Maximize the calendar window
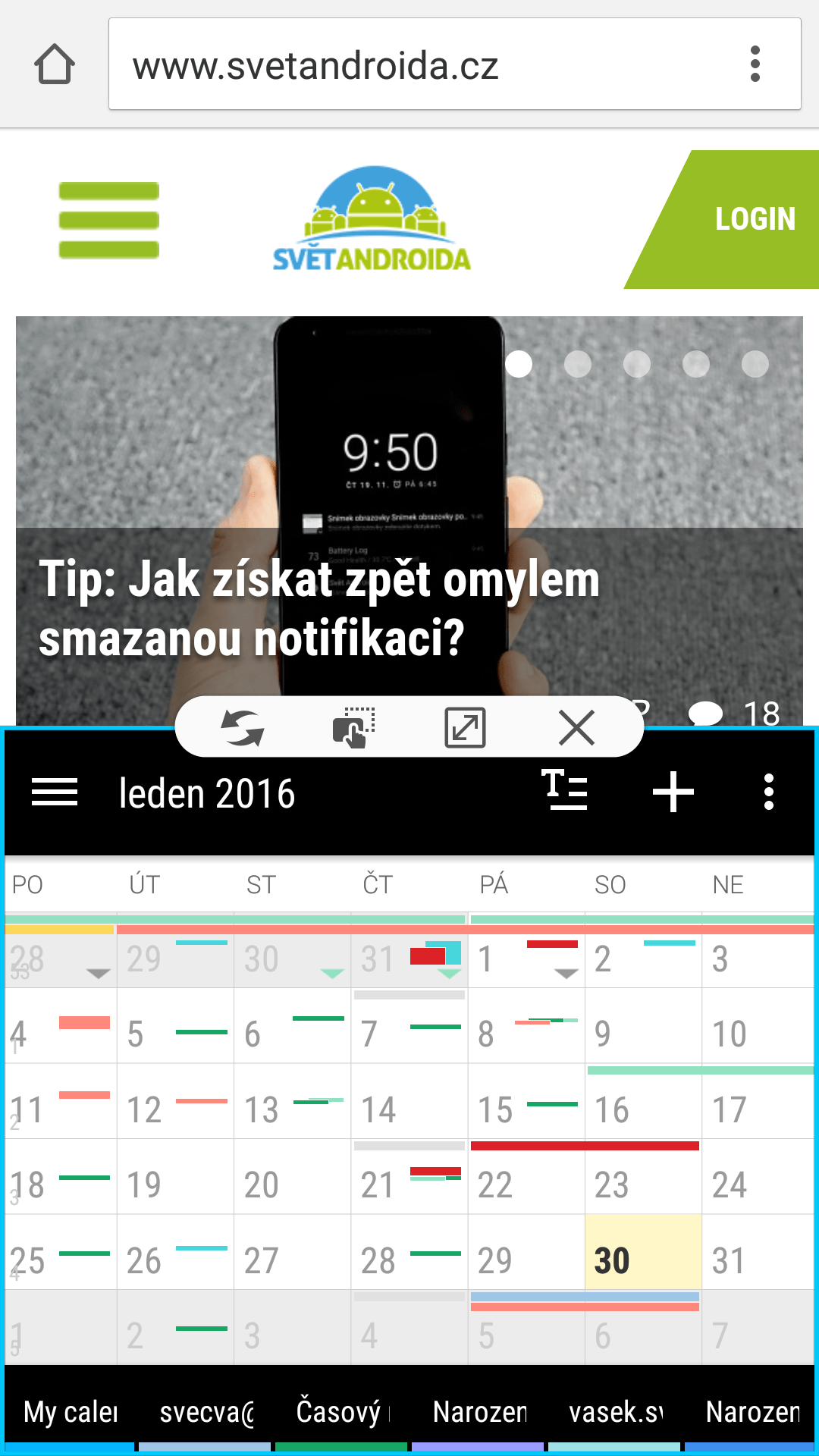The image size is (819, 1456). (465, 727)
